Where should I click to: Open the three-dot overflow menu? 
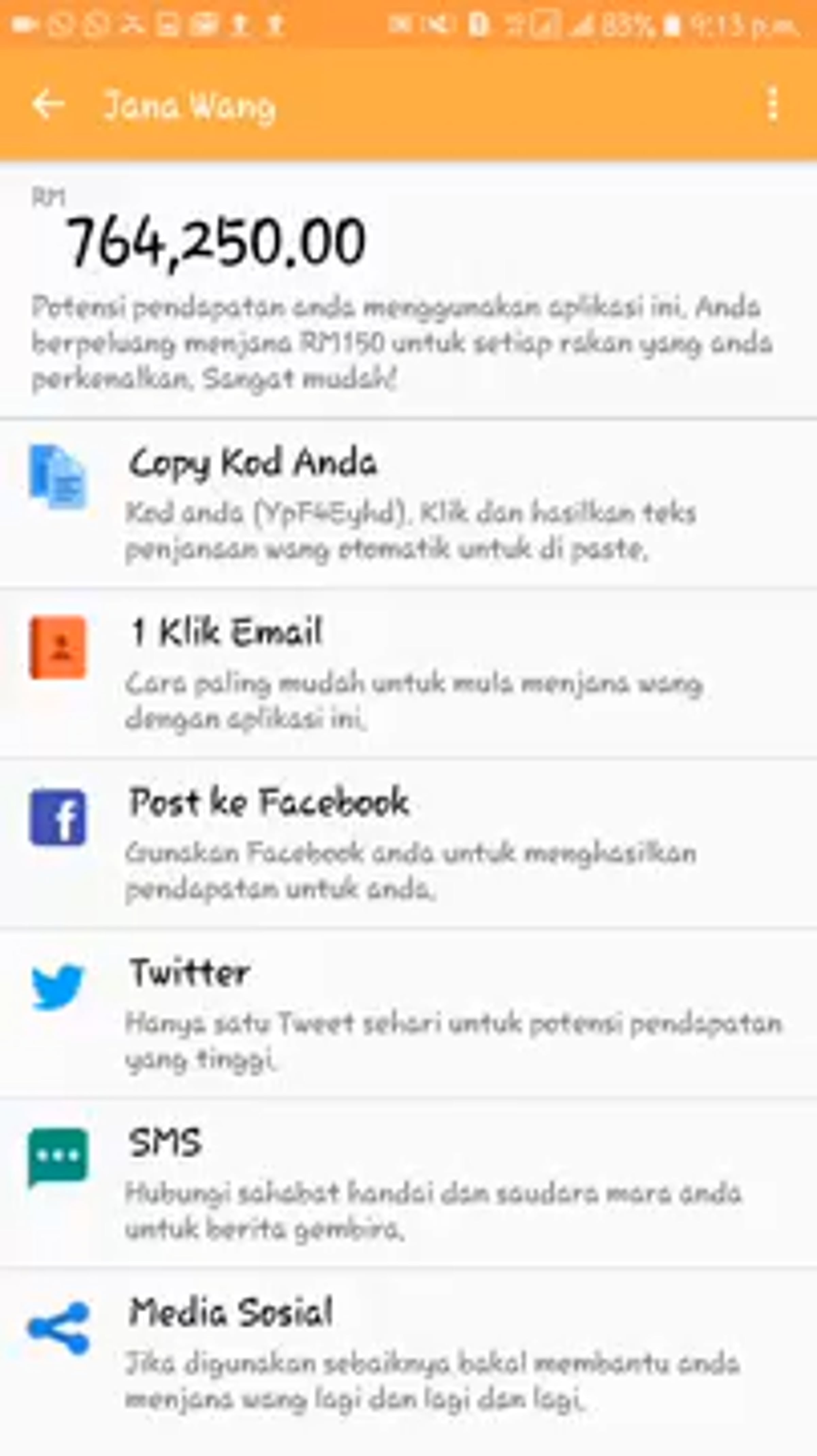pyautogui.click(x=773, y=105)
